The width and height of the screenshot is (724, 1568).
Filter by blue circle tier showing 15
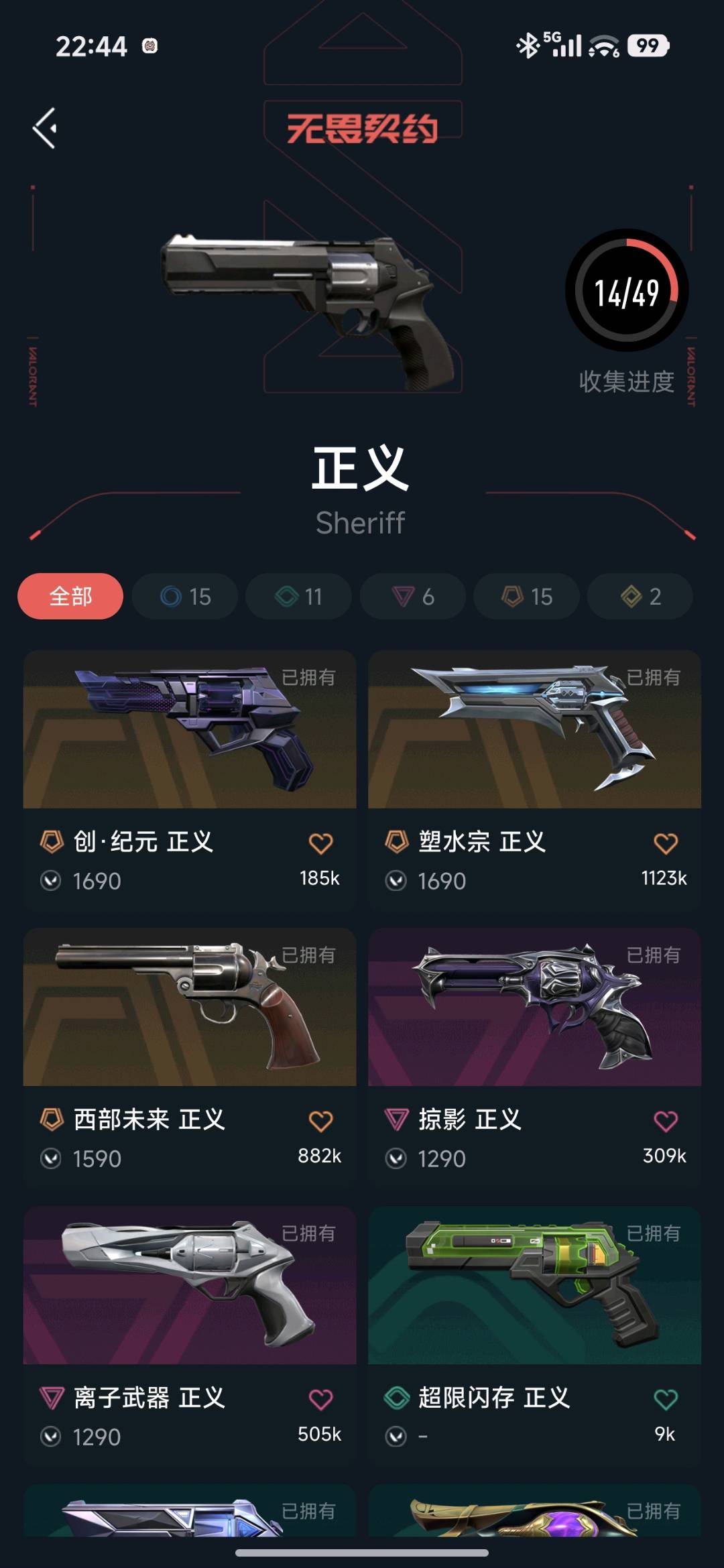(185, 596)
